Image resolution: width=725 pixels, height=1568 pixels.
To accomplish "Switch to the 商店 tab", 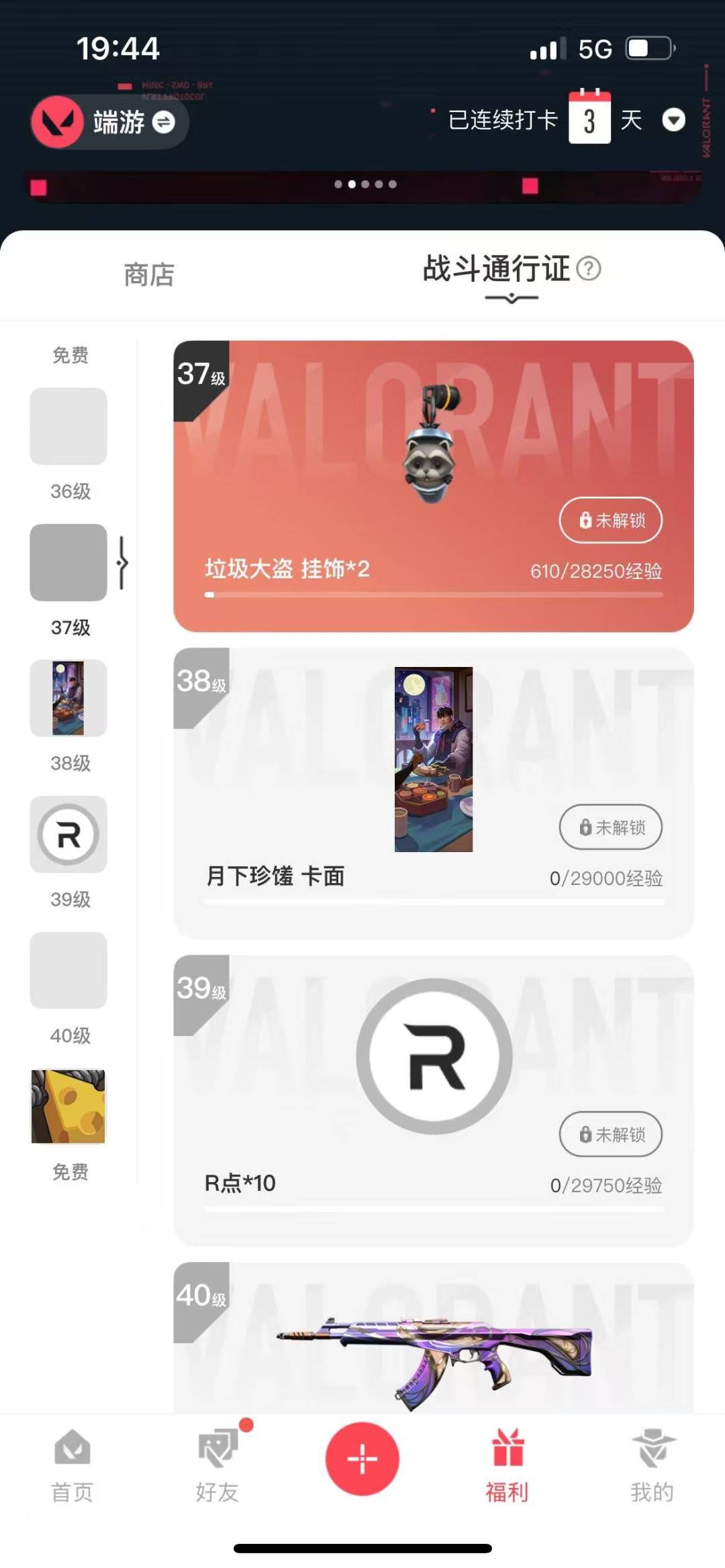I will pyautogui.click(x=149, y=275).
